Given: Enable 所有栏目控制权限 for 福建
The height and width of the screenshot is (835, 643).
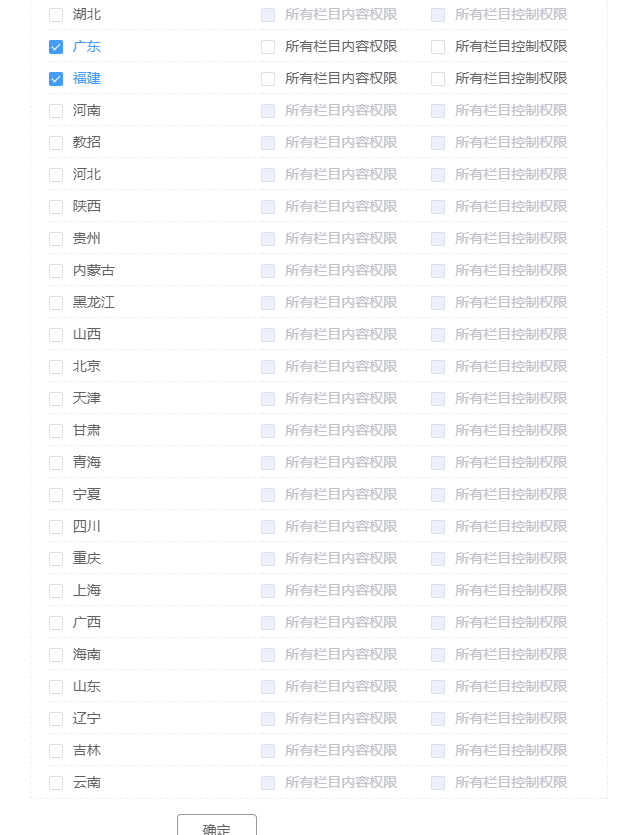Looking at the screenshot, I should 438,79.
